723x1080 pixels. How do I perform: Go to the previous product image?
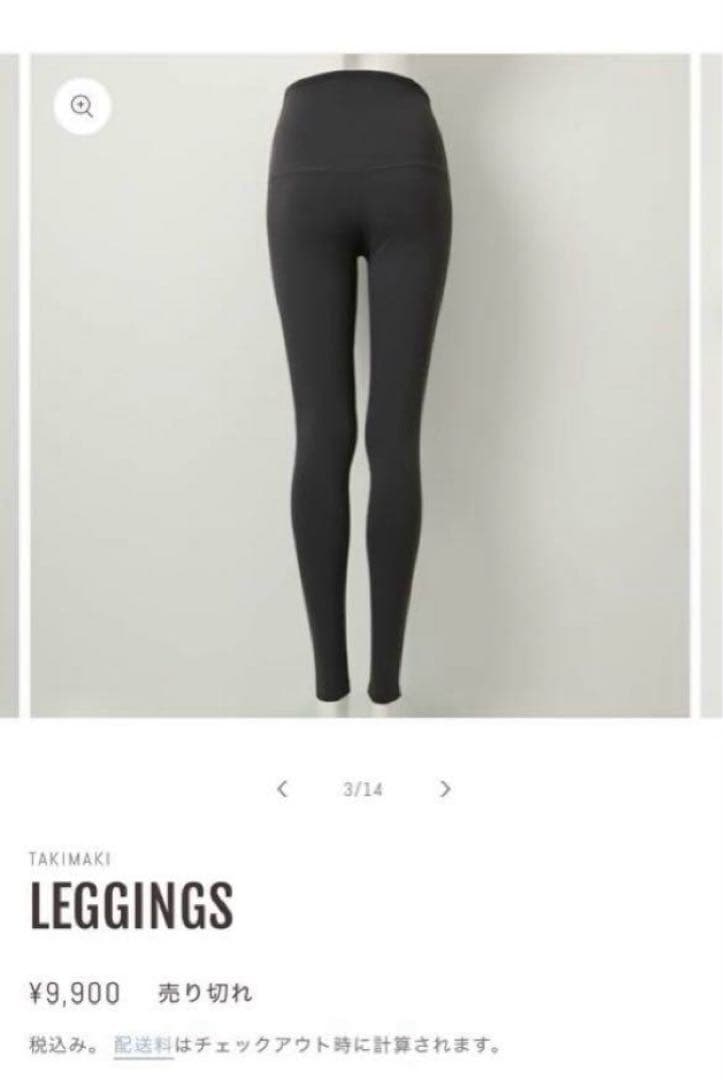283,788
